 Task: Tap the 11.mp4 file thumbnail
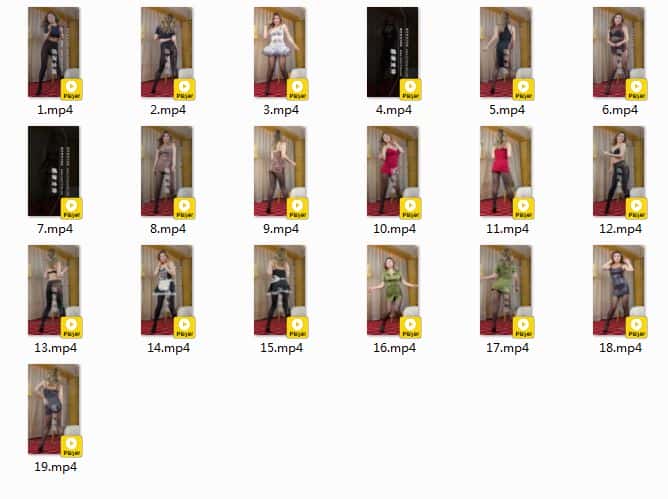click(x=506, y=171)
